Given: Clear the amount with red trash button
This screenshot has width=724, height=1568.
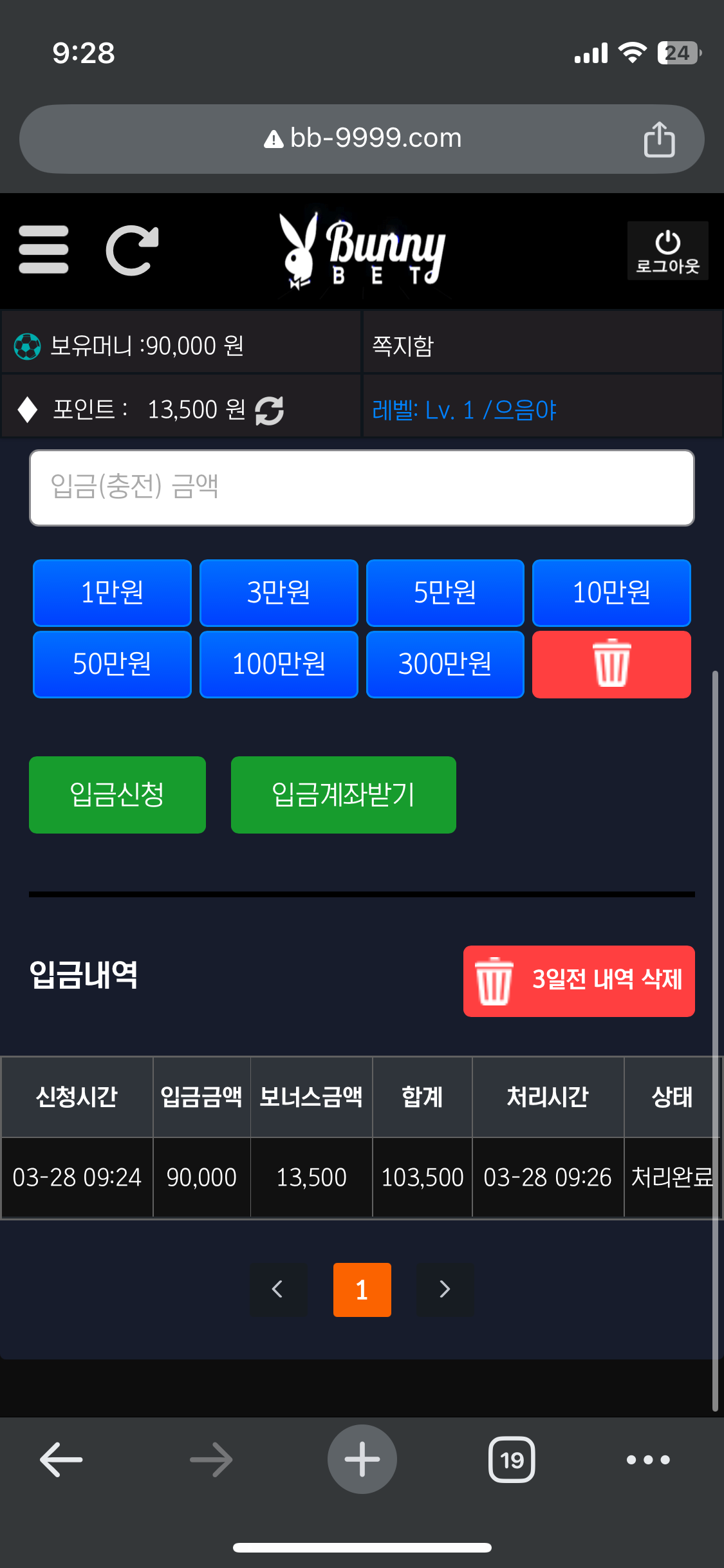Looking at the screenshot, I should [611, 664].
